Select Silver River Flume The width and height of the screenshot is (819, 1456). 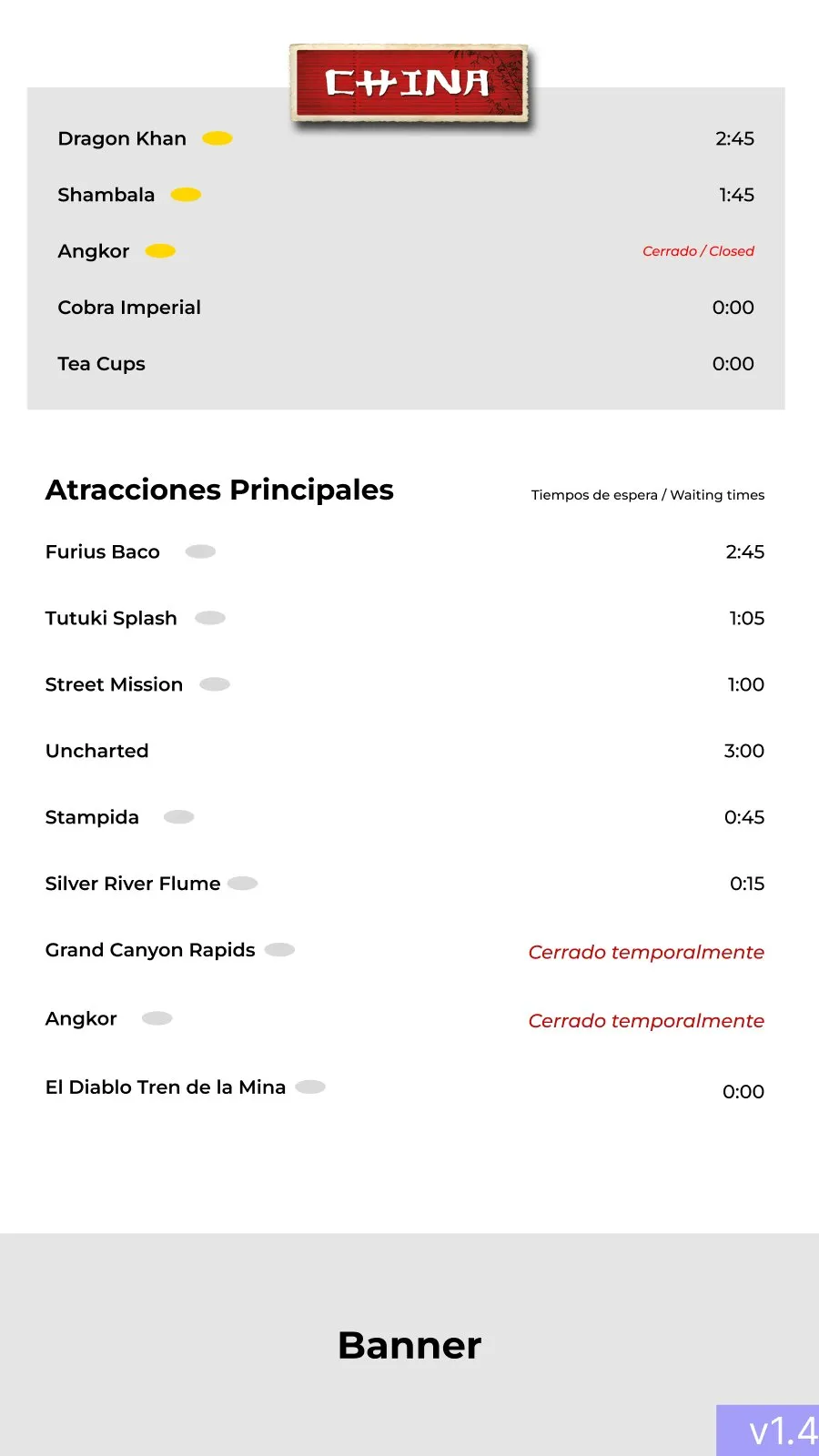point(405,884)
